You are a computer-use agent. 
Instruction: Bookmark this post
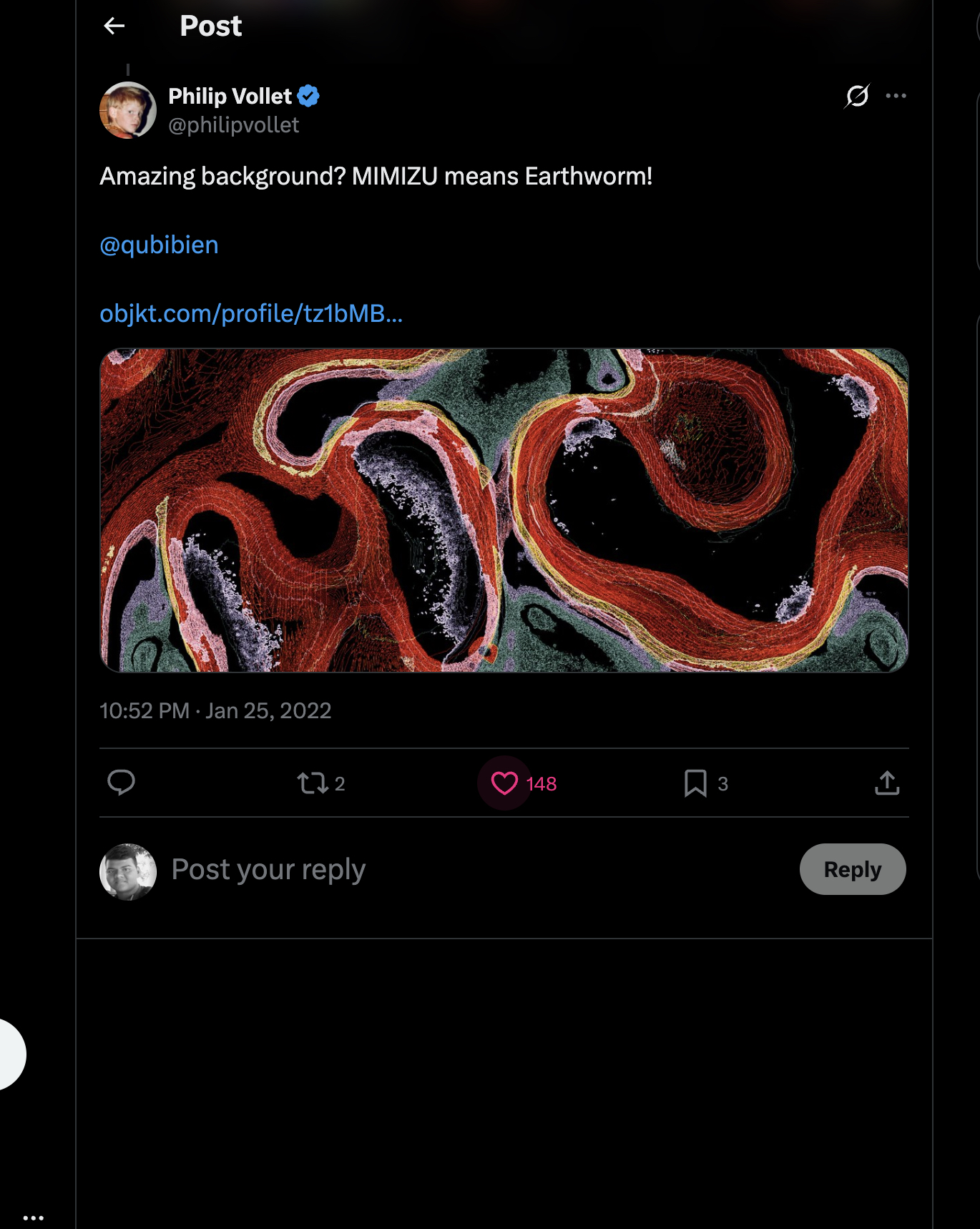(695, 783)
